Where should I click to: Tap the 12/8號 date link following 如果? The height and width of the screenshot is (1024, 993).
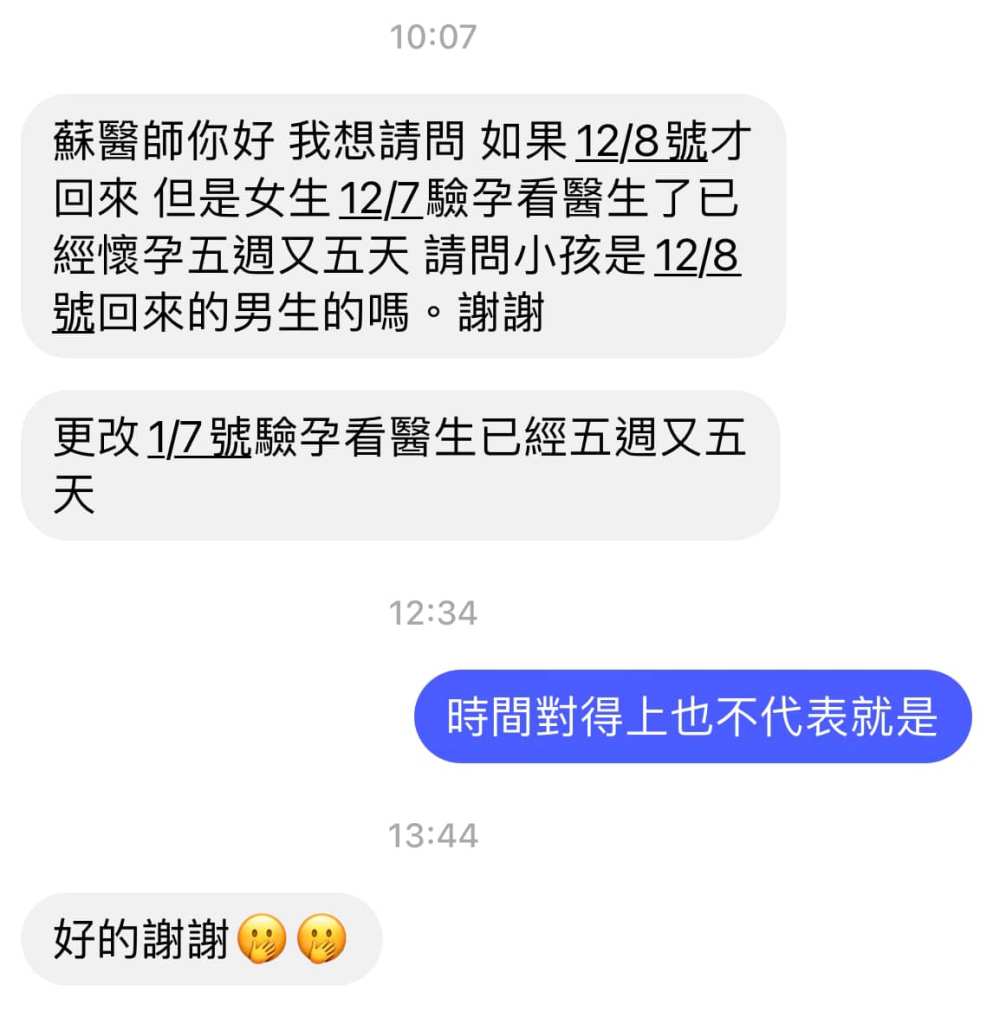pyautogui.click(x=641, y=144)
